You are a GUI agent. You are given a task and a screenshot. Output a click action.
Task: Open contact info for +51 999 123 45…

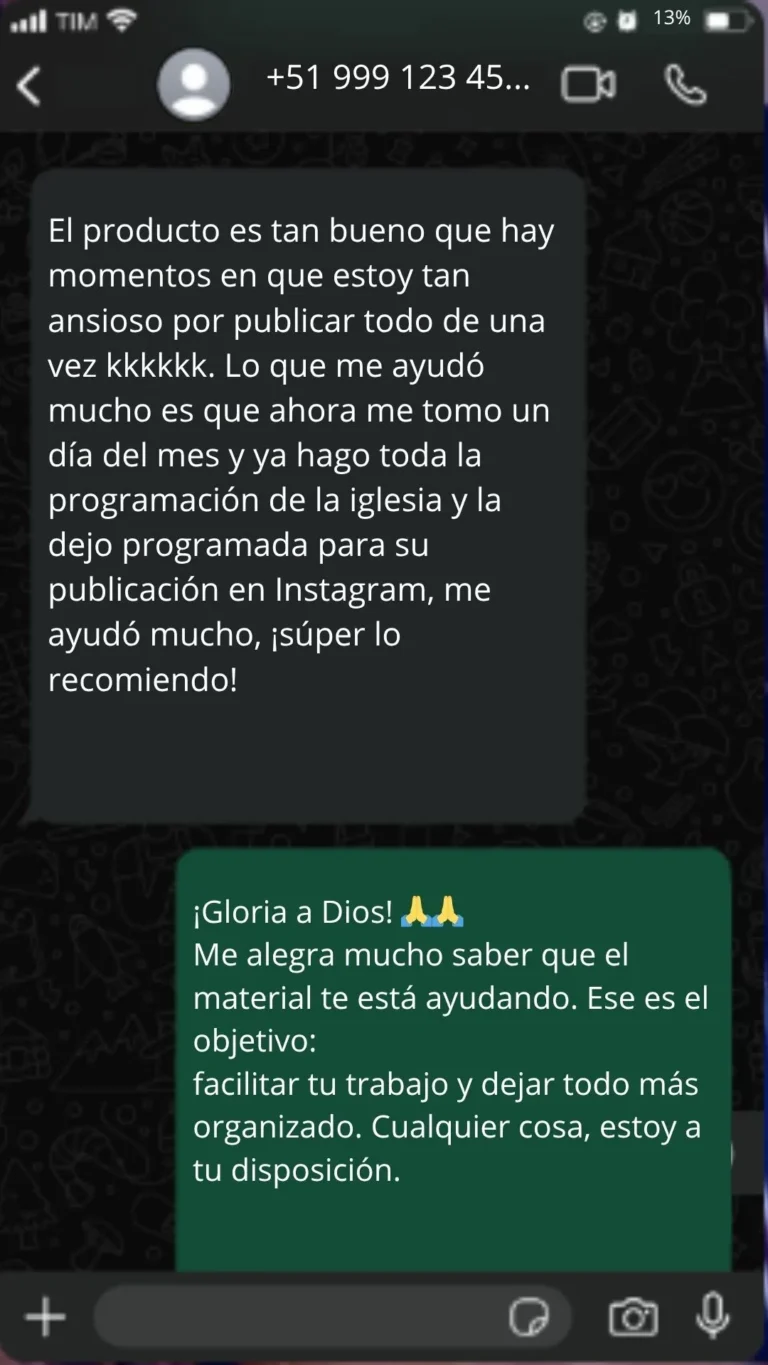(x=397, y=79)
